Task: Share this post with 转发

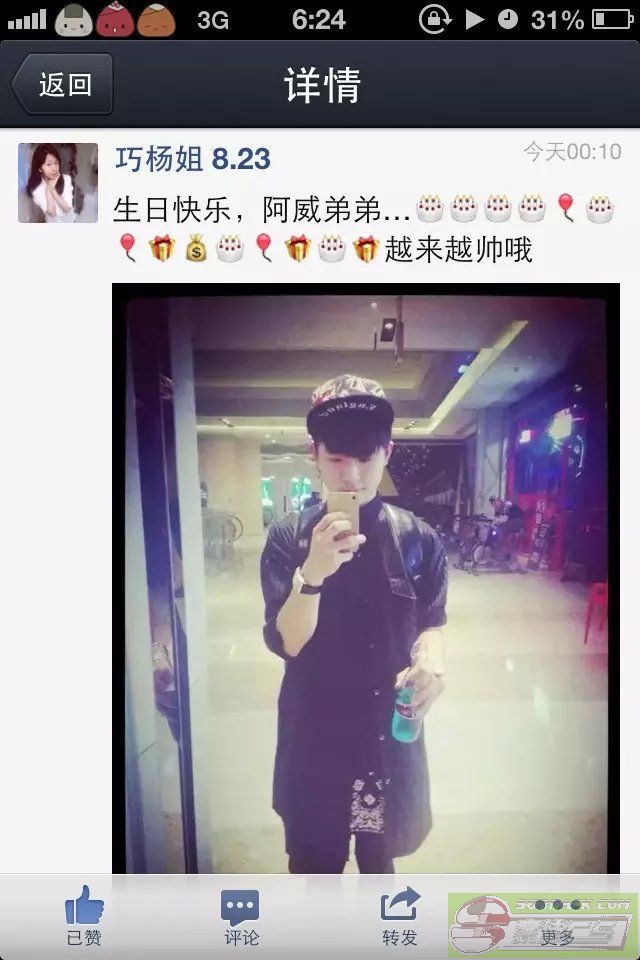Action: click(x=399, y=915)
